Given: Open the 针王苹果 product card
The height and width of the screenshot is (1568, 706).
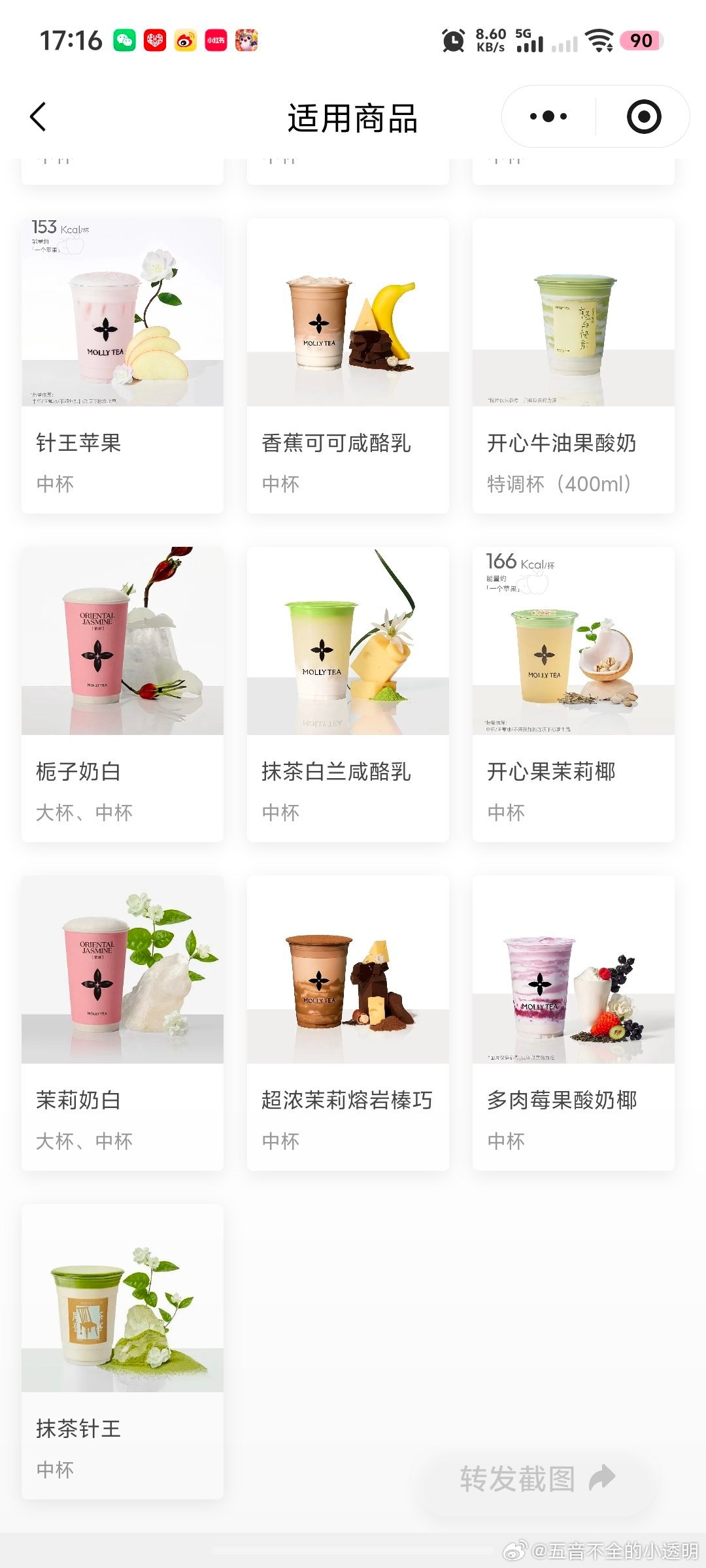Looking at the screenshot, I should pyautogui.click(x=122, y=366).
